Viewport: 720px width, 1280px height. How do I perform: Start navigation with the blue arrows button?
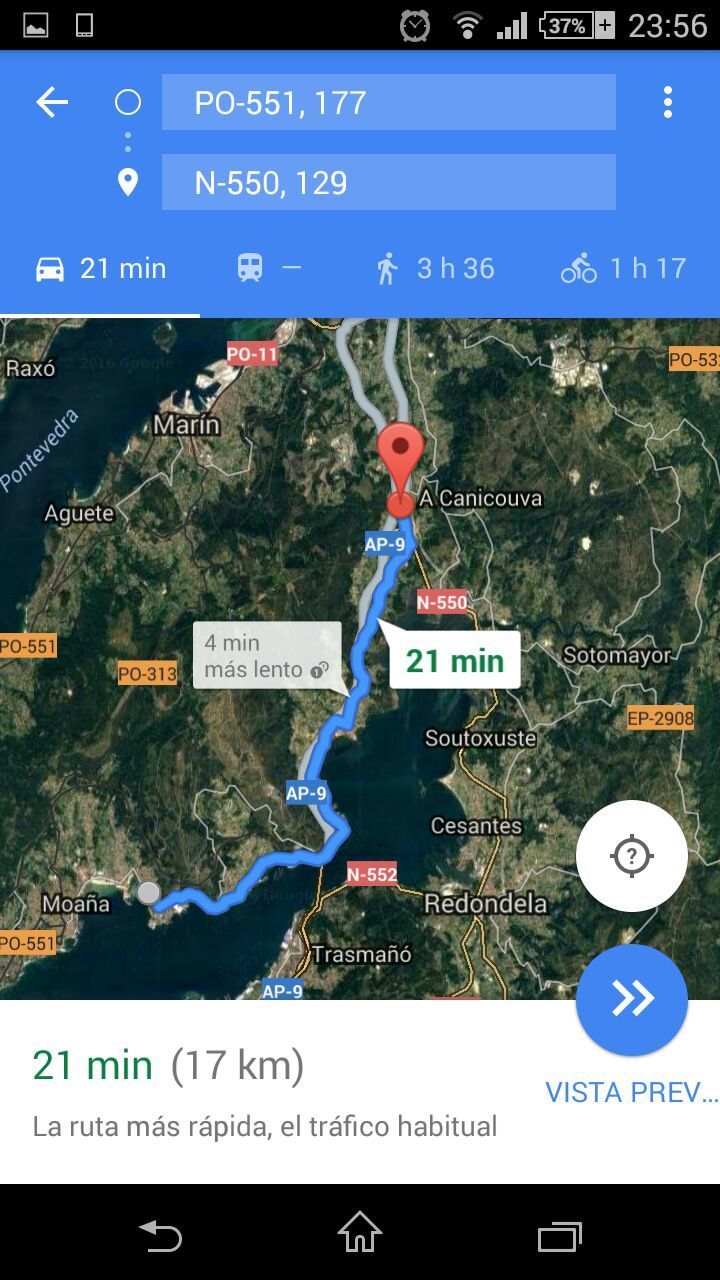click(x=631, y=998)
